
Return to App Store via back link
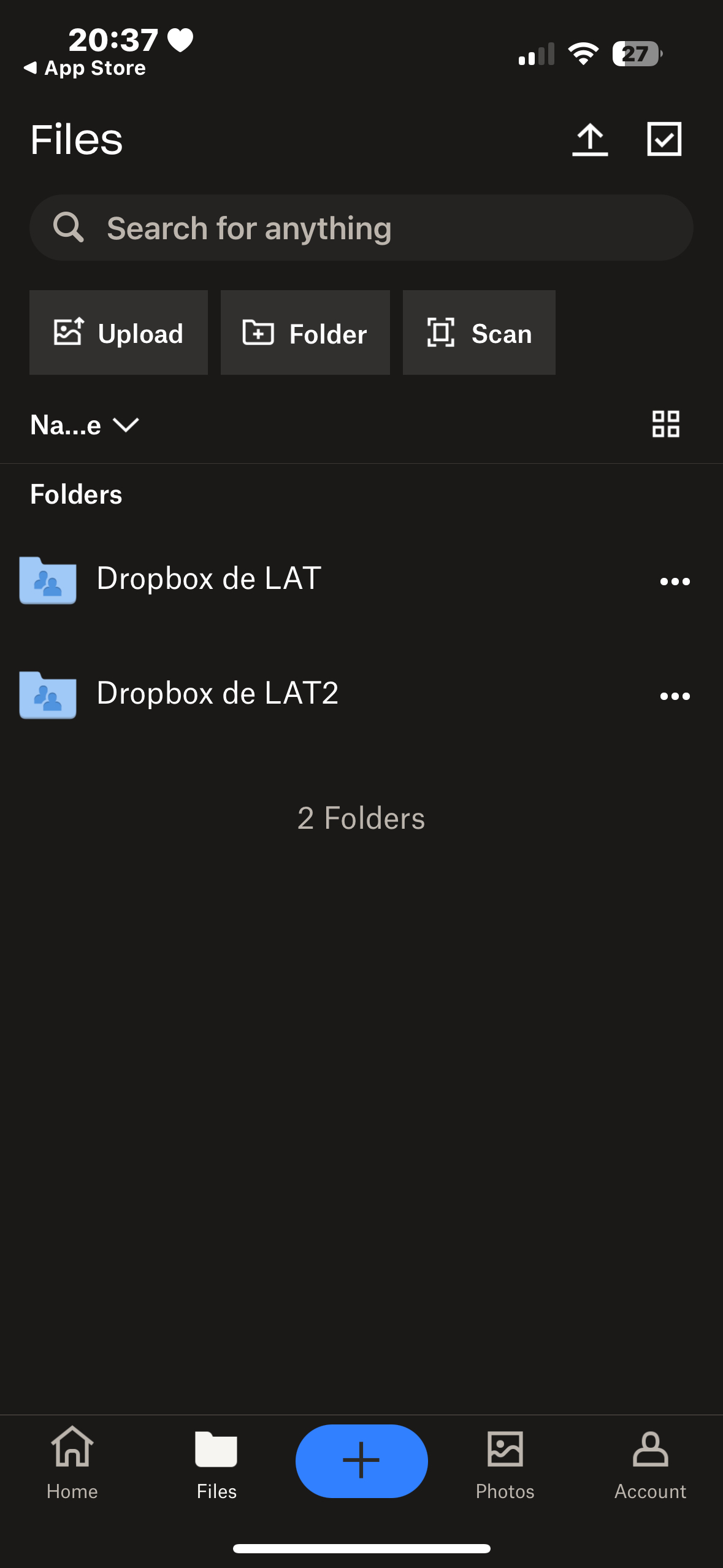85,68
